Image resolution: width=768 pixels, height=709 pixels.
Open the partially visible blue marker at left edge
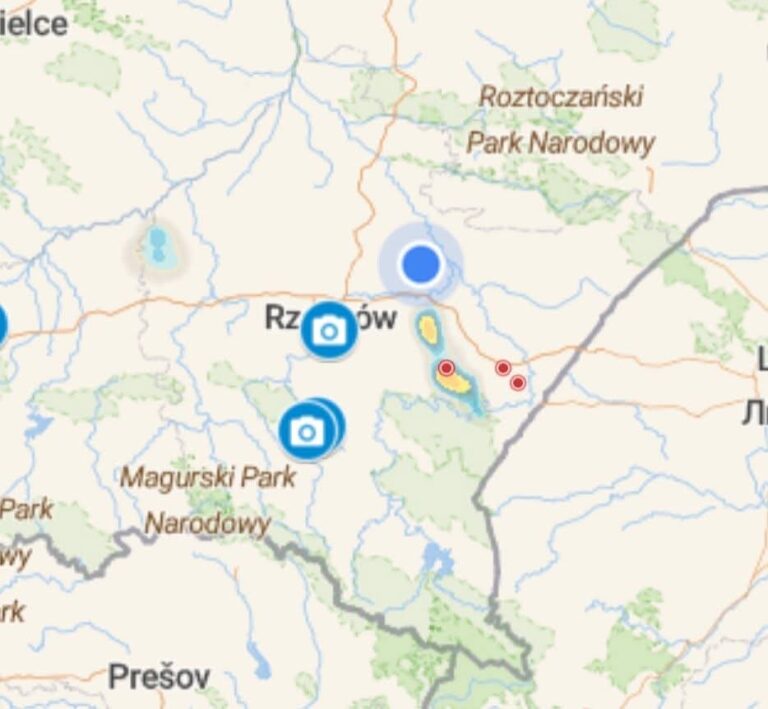(x=2, y=326)
